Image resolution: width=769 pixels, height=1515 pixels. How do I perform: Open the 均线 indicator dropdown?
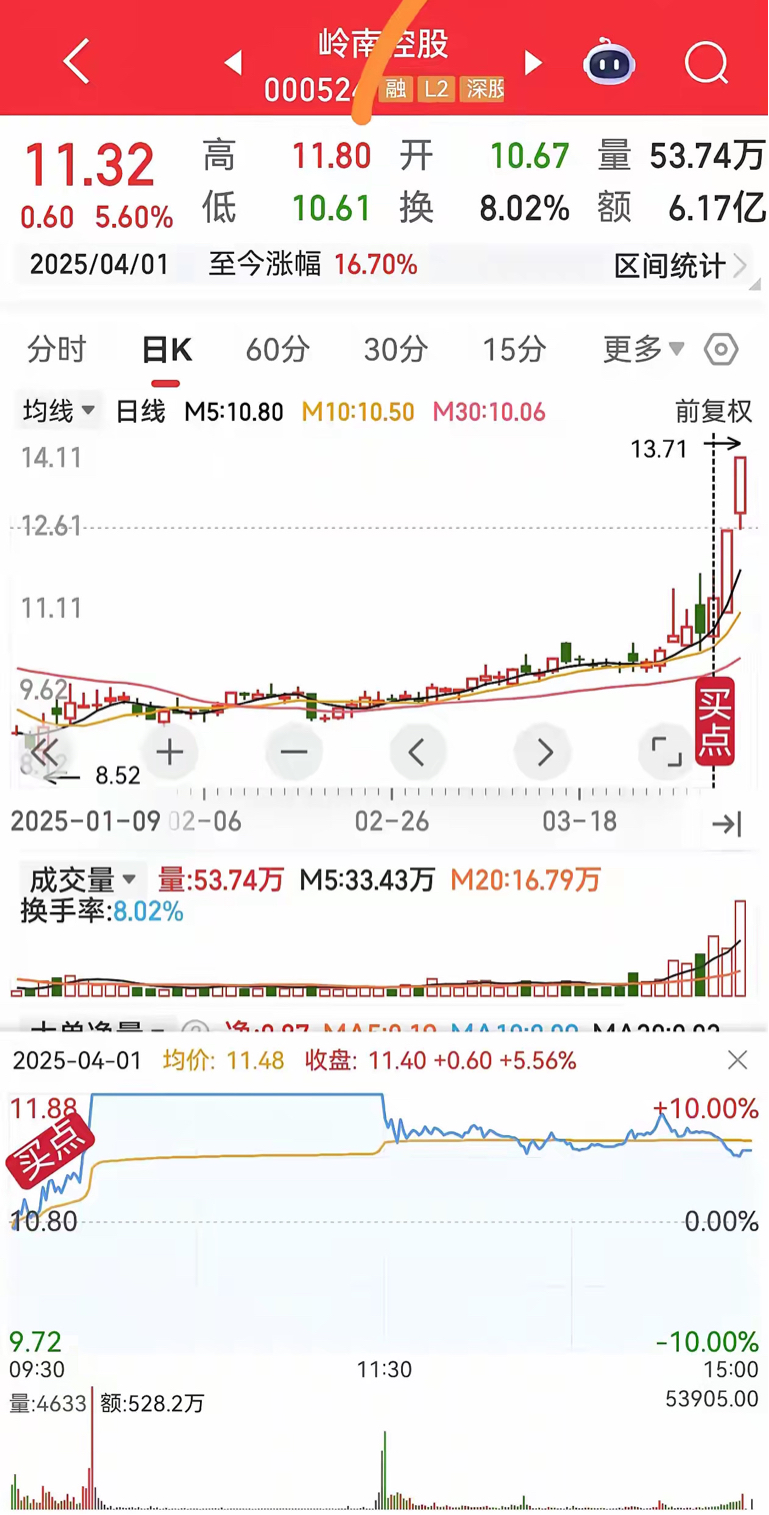pos(60,411)
